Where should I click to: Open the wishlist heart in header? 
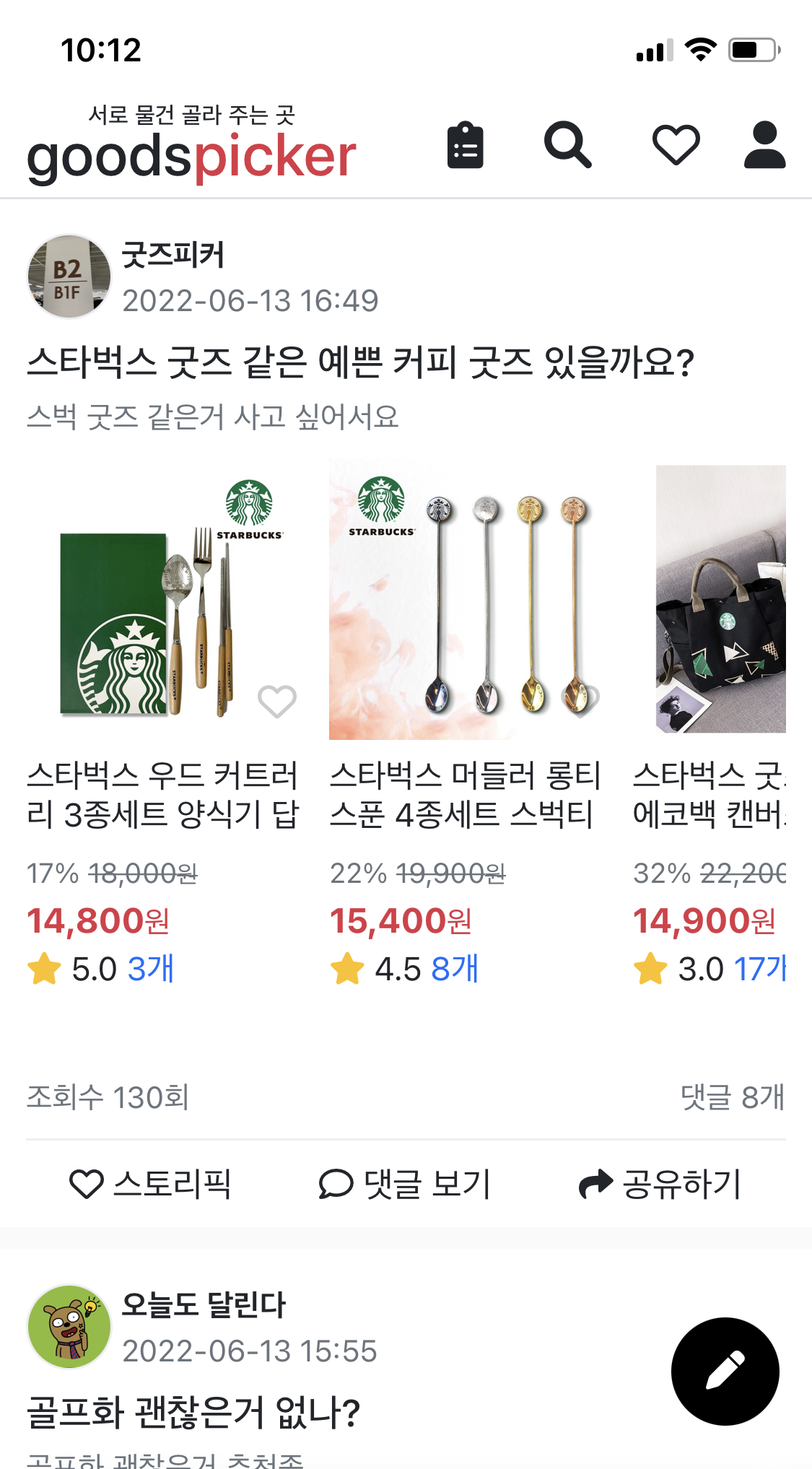[676, 145]
